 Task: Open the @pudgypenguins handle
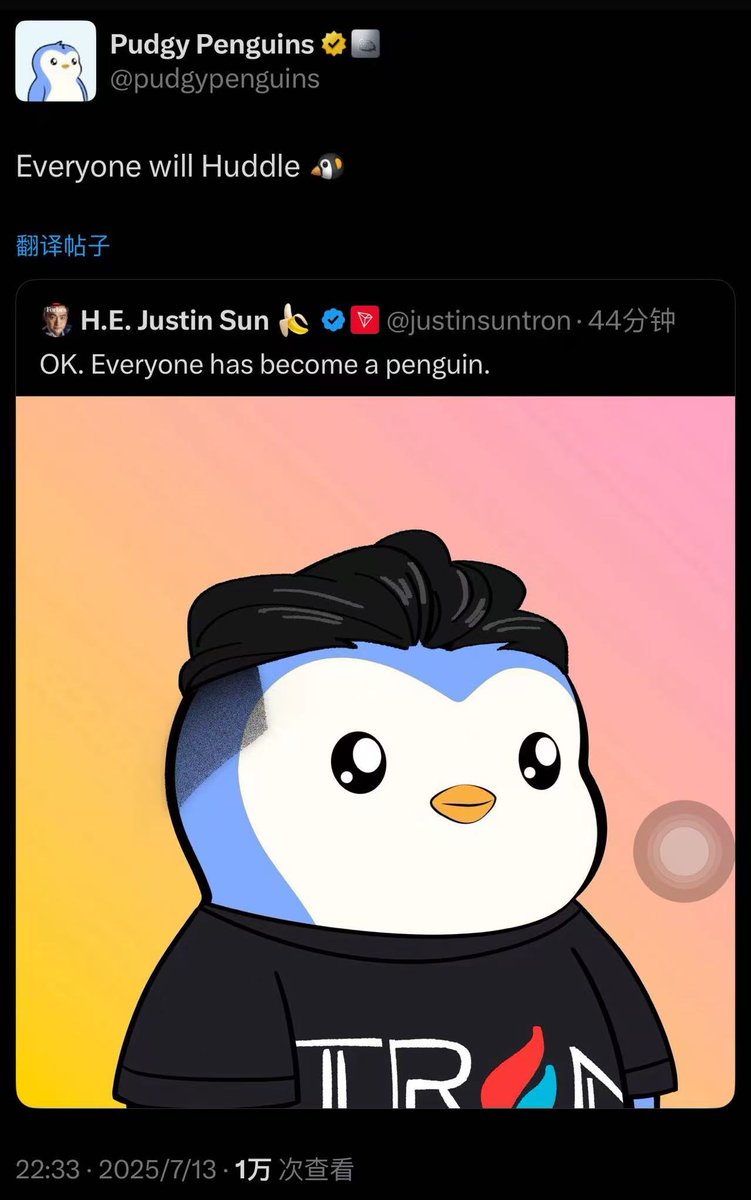[x=214, y=79]
